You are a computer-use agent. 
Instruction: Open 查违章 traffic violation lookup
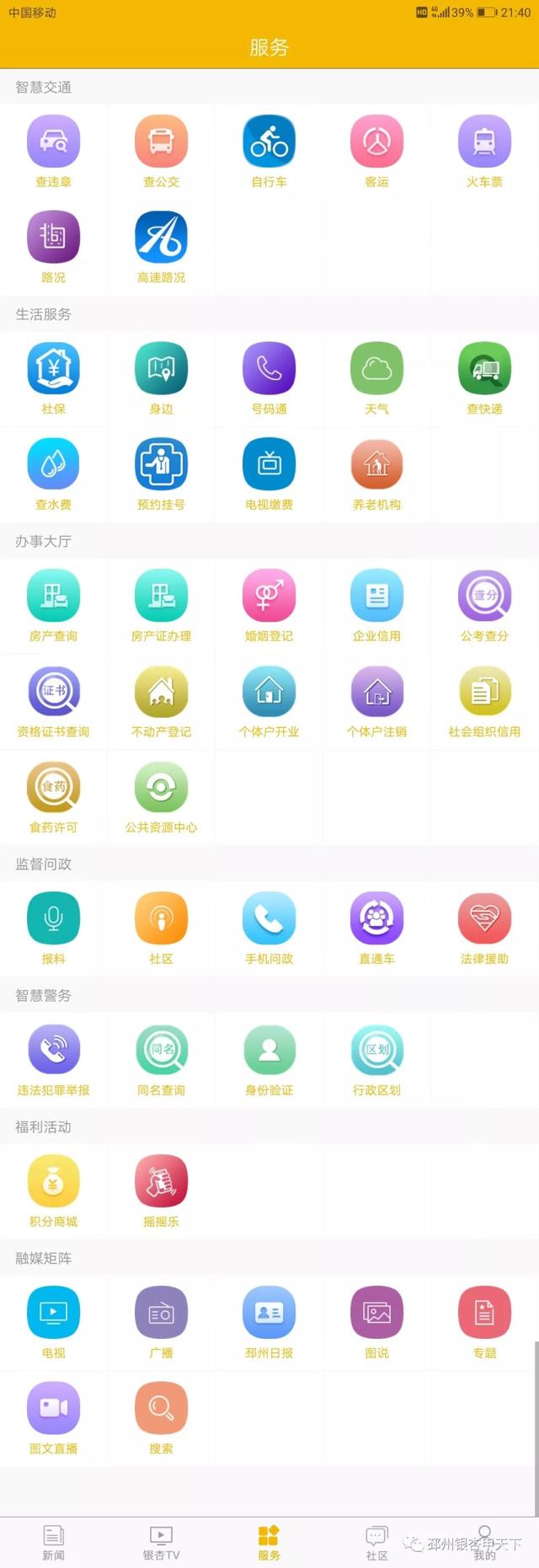[x=54, y=143]
